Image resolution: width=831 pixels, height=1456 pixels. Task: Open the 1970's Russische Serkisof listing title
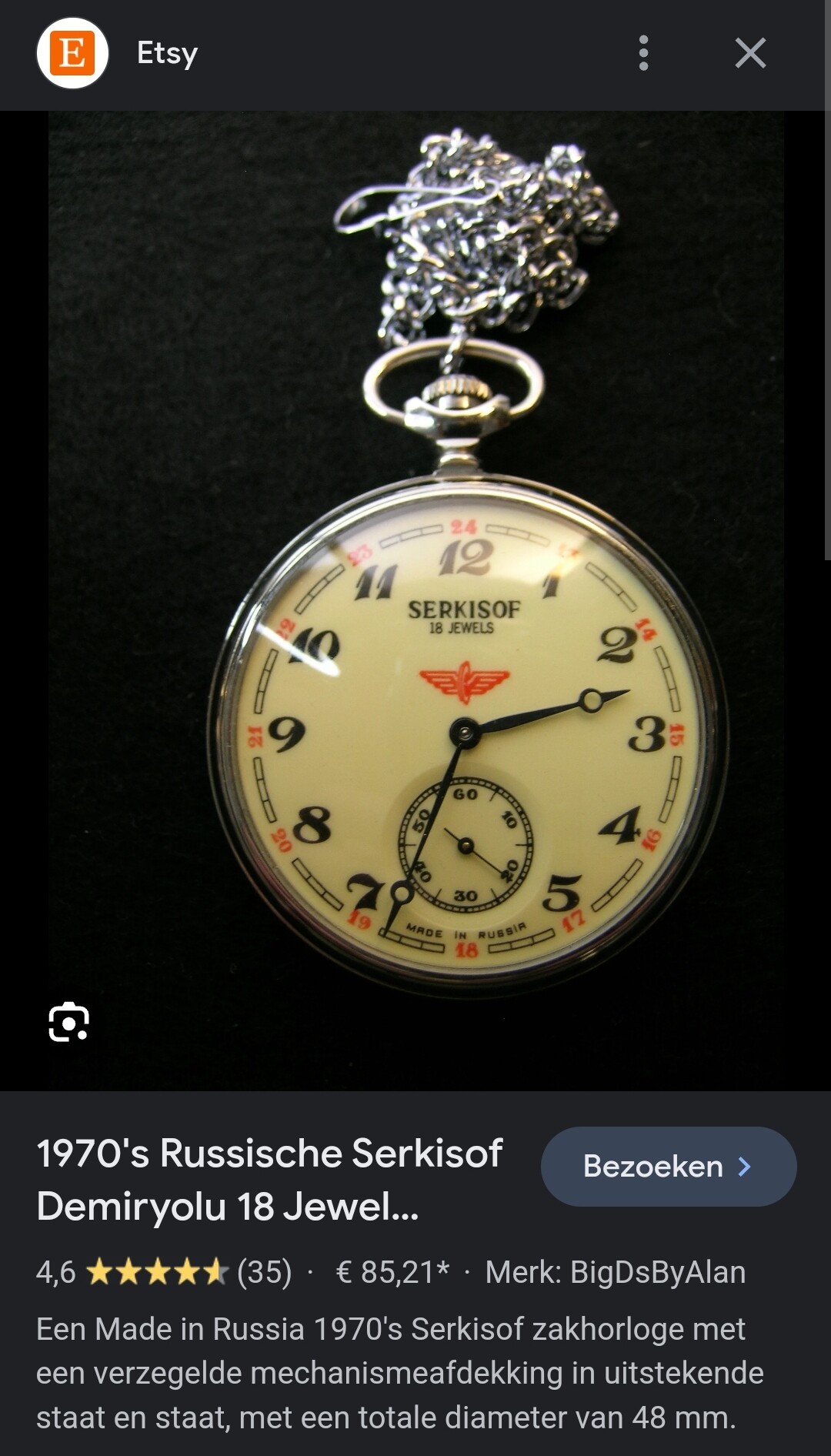pos(269,1179)
